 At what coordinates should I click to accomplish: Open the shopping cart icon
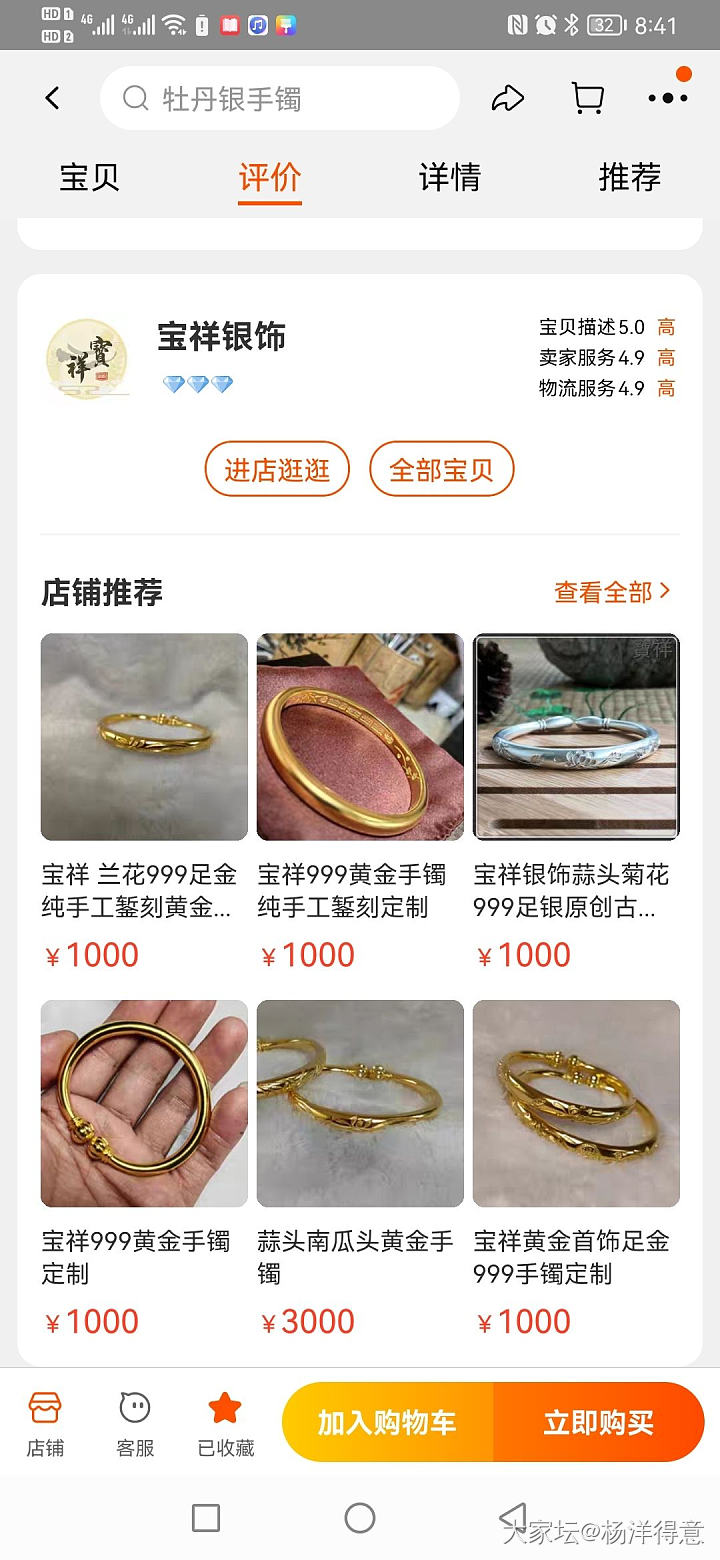[587, 98]
